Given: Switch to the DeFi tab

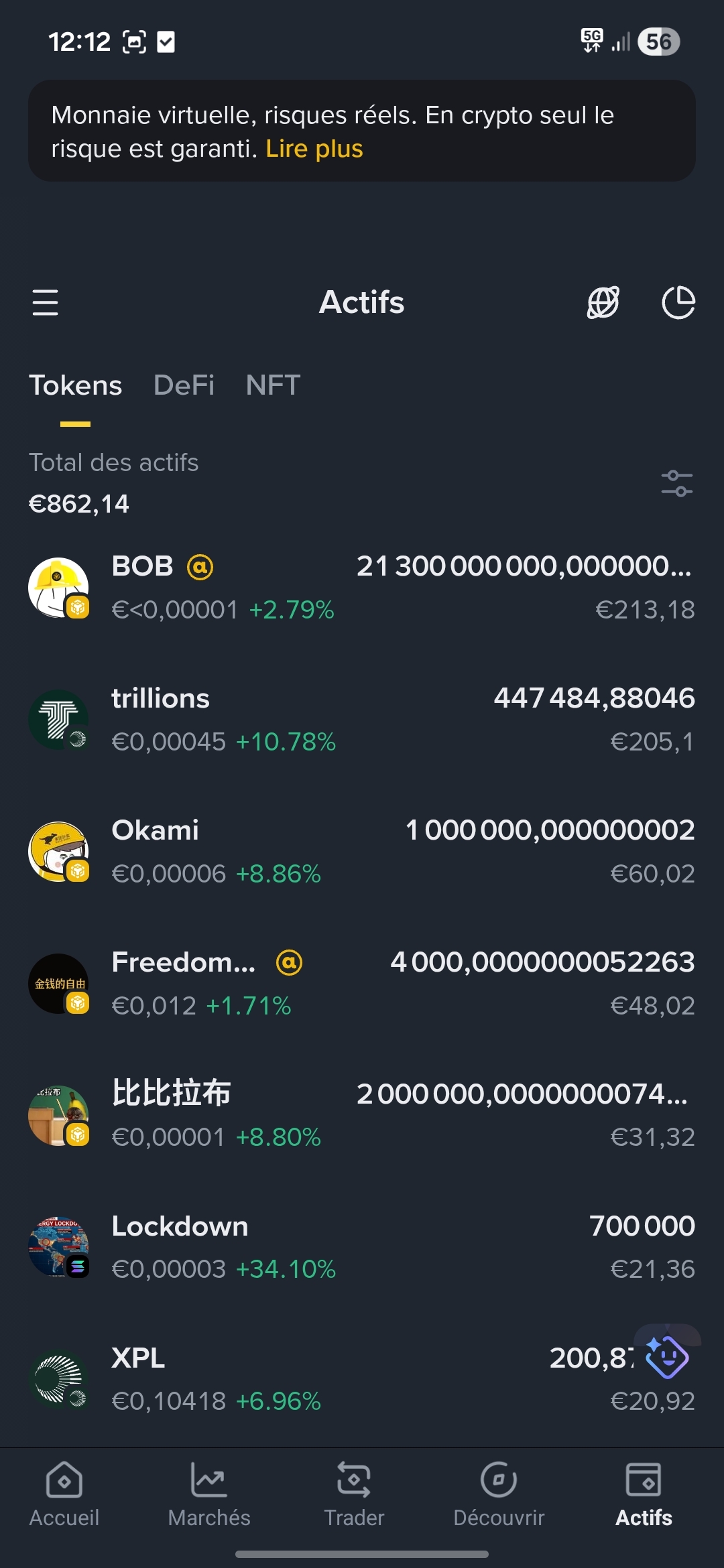Looking at the screenshot, I should (184, 385).
